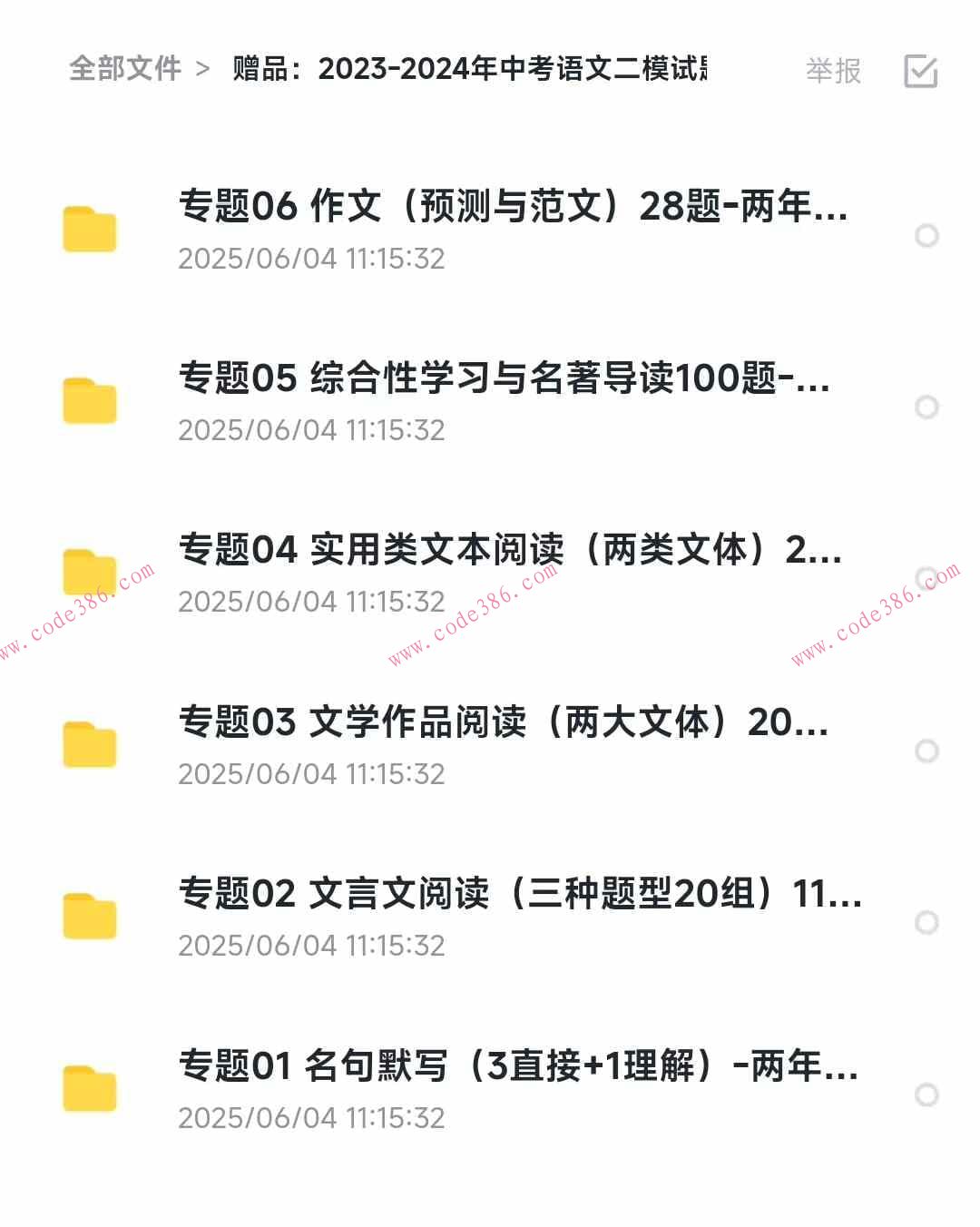980x1227 pixels.
Task: Tick the selection circle for 专题05 综合性学习
Action: pos(926,406)
